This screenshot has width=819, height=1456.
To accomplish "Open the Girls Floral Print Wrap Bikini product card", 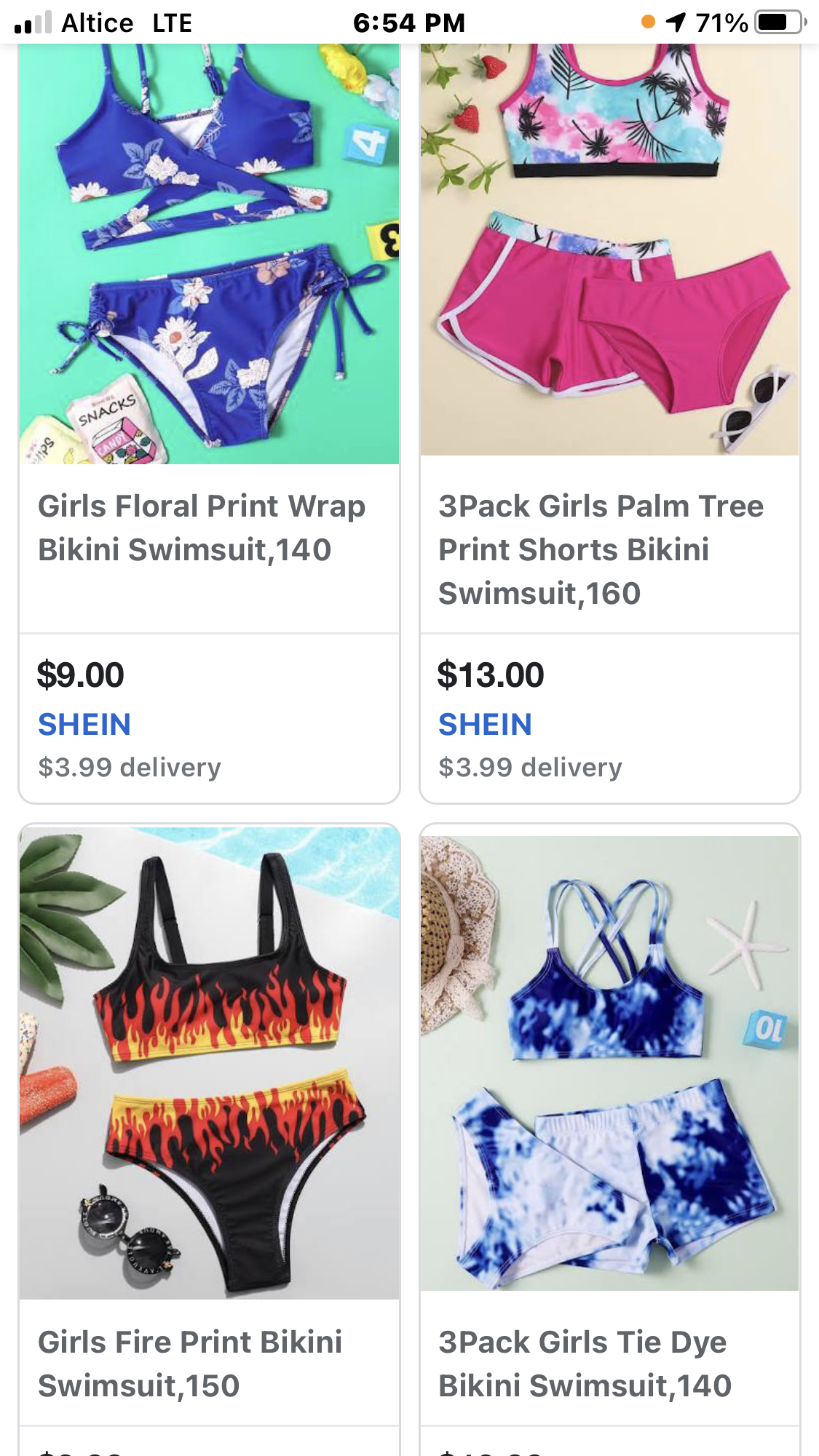I will click(x=209, y=423).
